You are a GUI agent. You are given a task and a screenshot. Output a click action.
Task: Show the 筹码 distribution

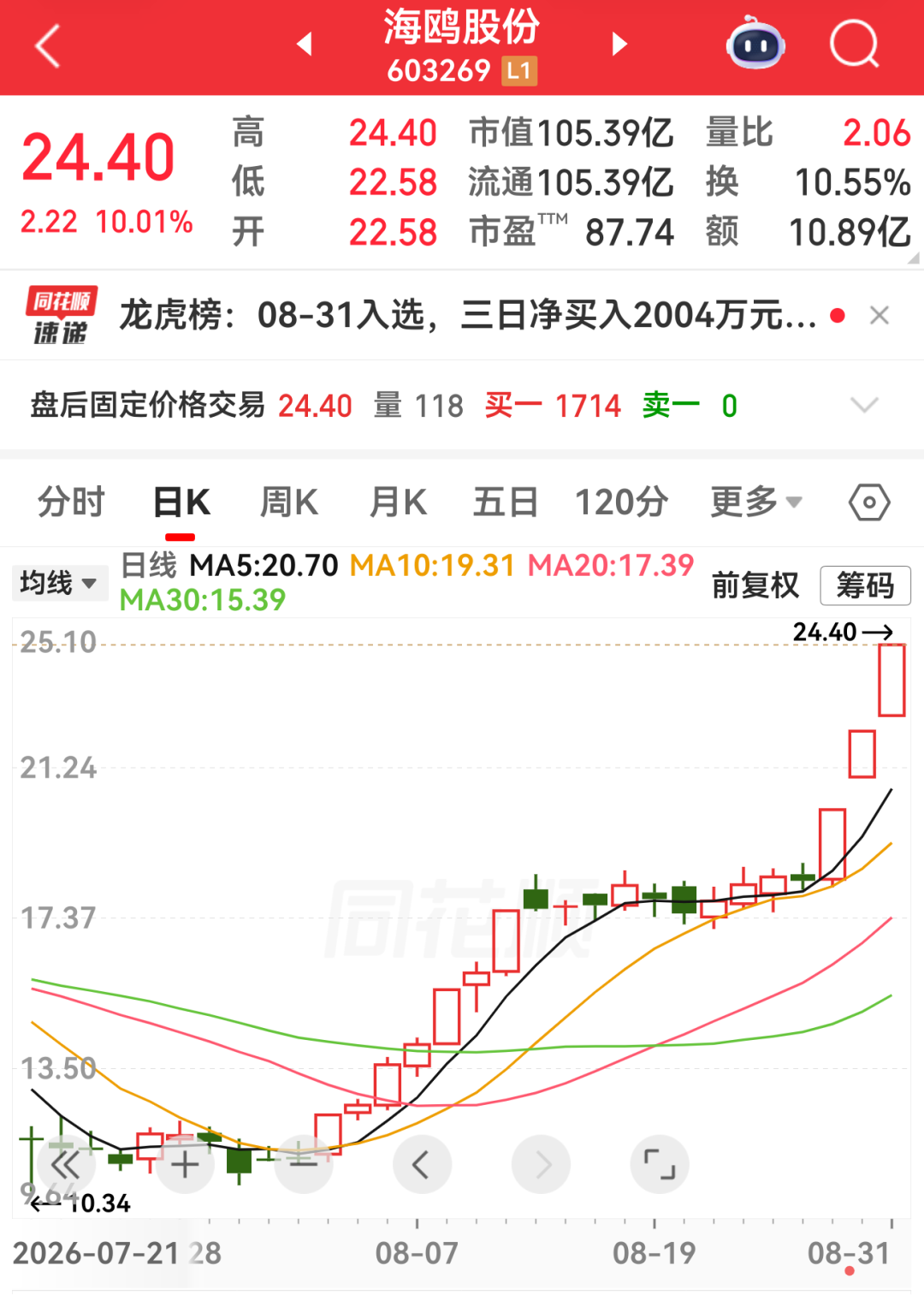click(x=865, y=585)
